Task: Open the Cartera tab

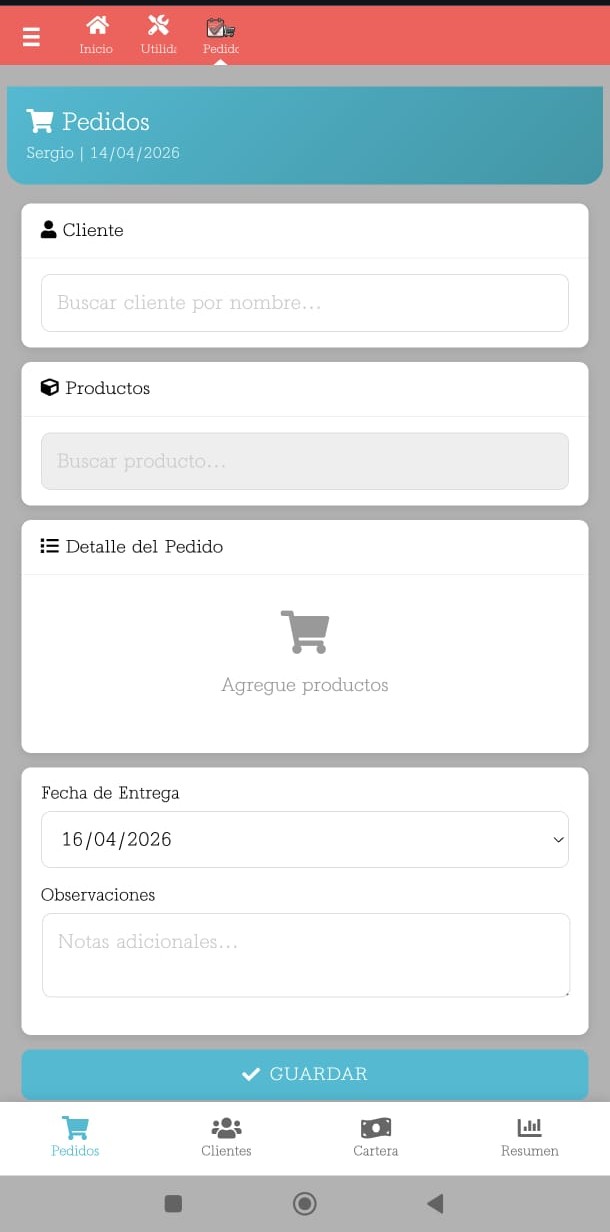Action: (x=376, y=1137)
